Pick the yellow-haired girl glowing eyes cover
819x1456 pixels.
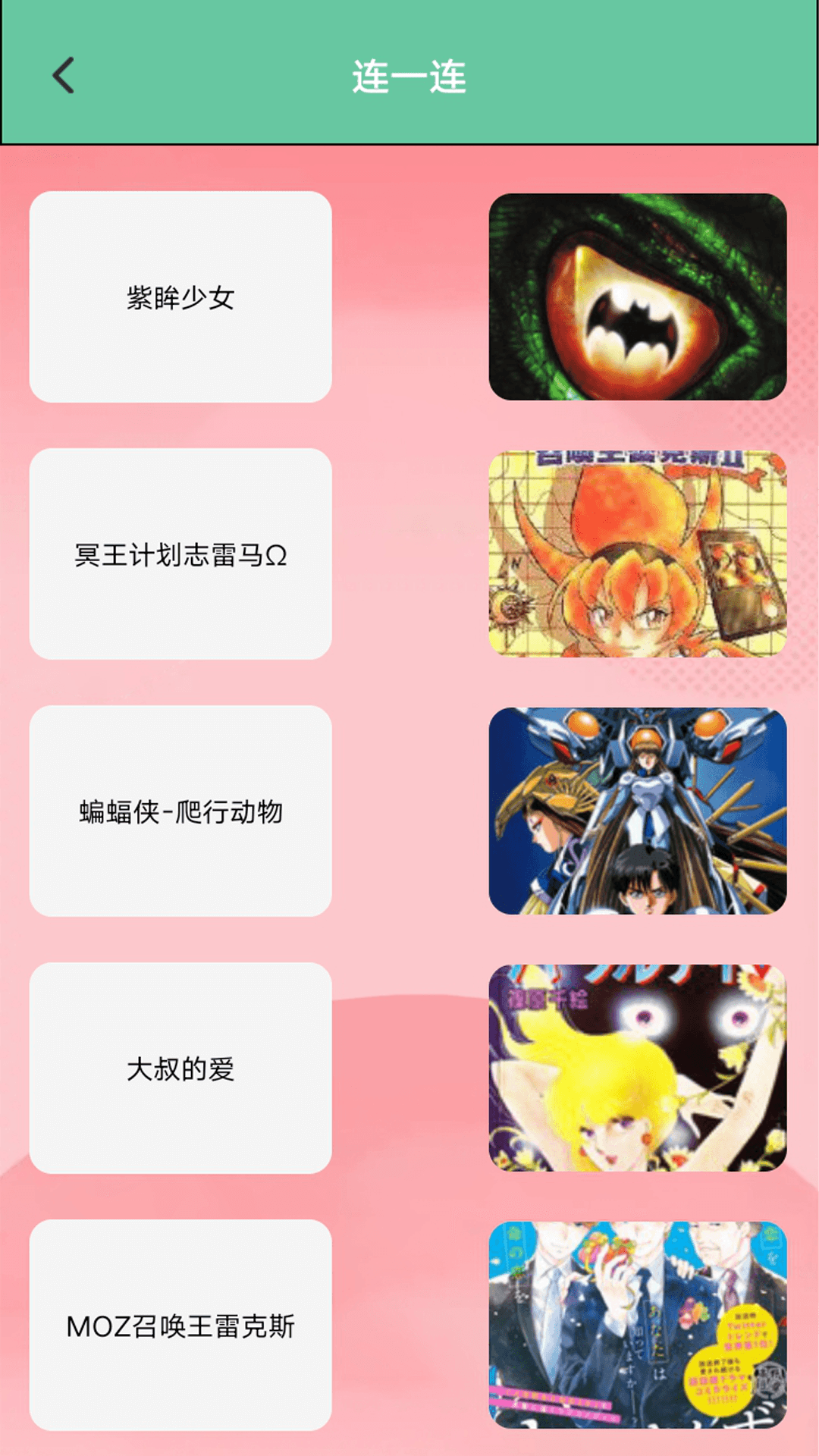[x=637, y=1068]
